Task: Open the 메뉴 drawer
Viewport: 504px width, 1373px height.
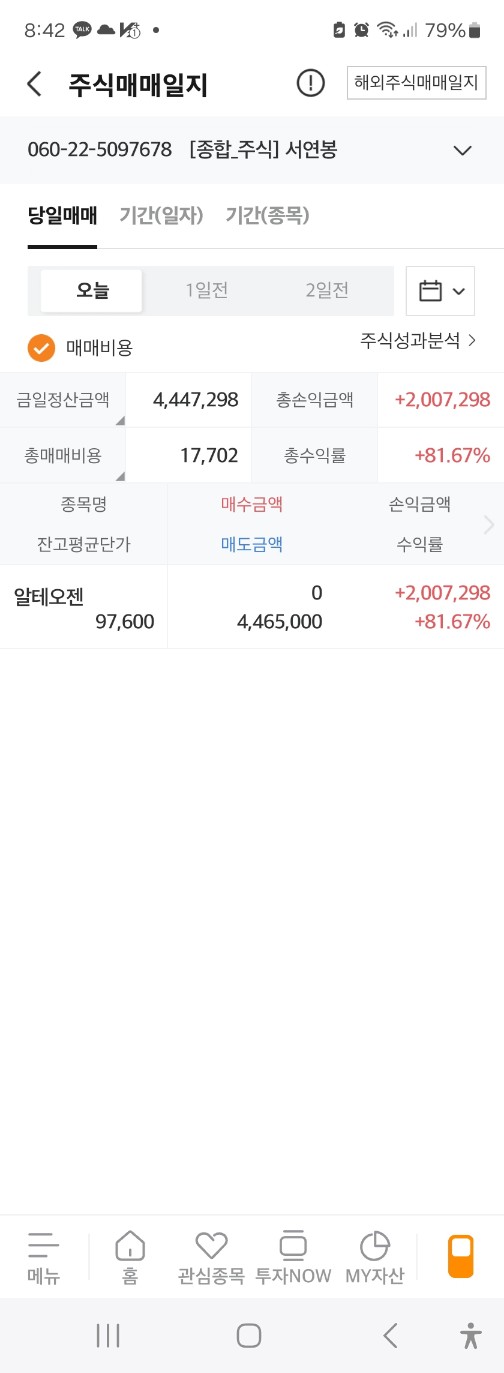Action: click(x=44, y=1257)
